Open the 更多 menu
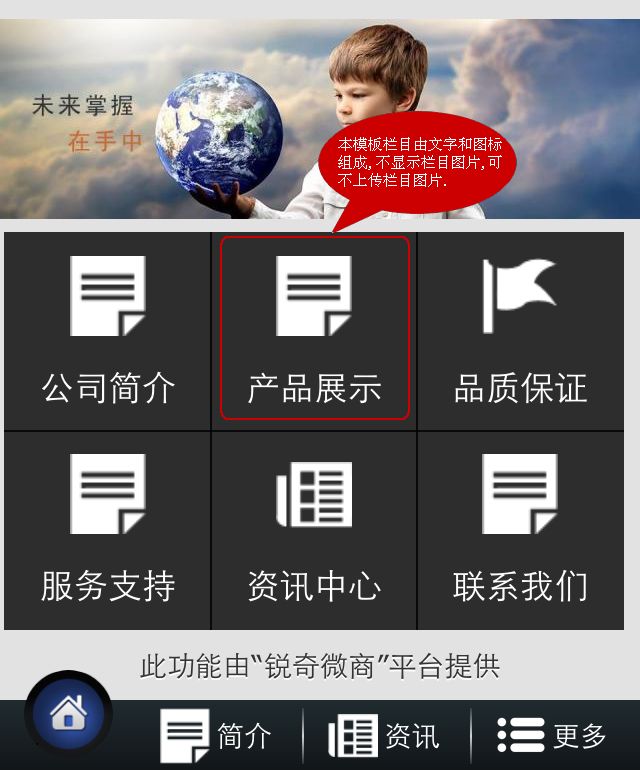 click(552, 736)
